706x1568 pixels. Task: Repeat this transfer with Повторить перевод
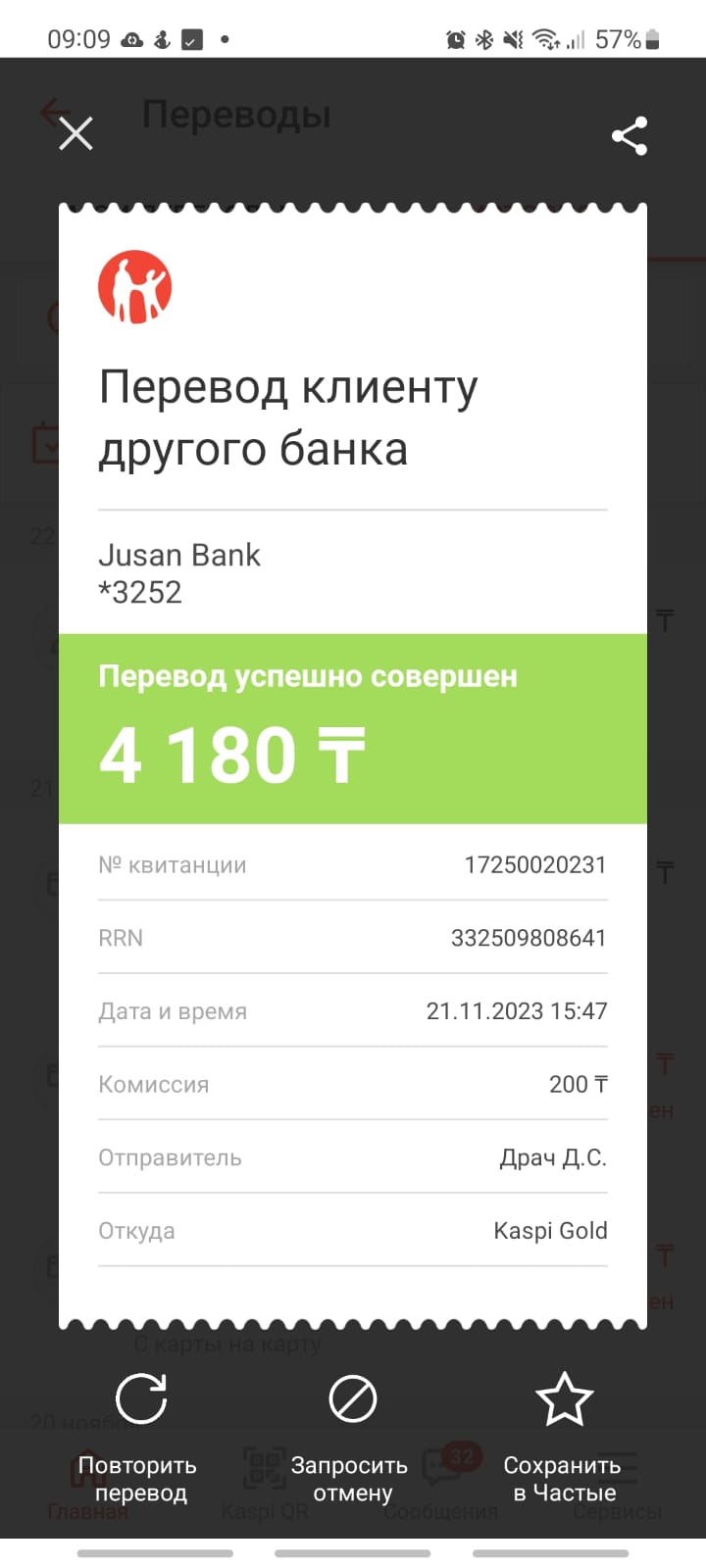[139, 1439]
